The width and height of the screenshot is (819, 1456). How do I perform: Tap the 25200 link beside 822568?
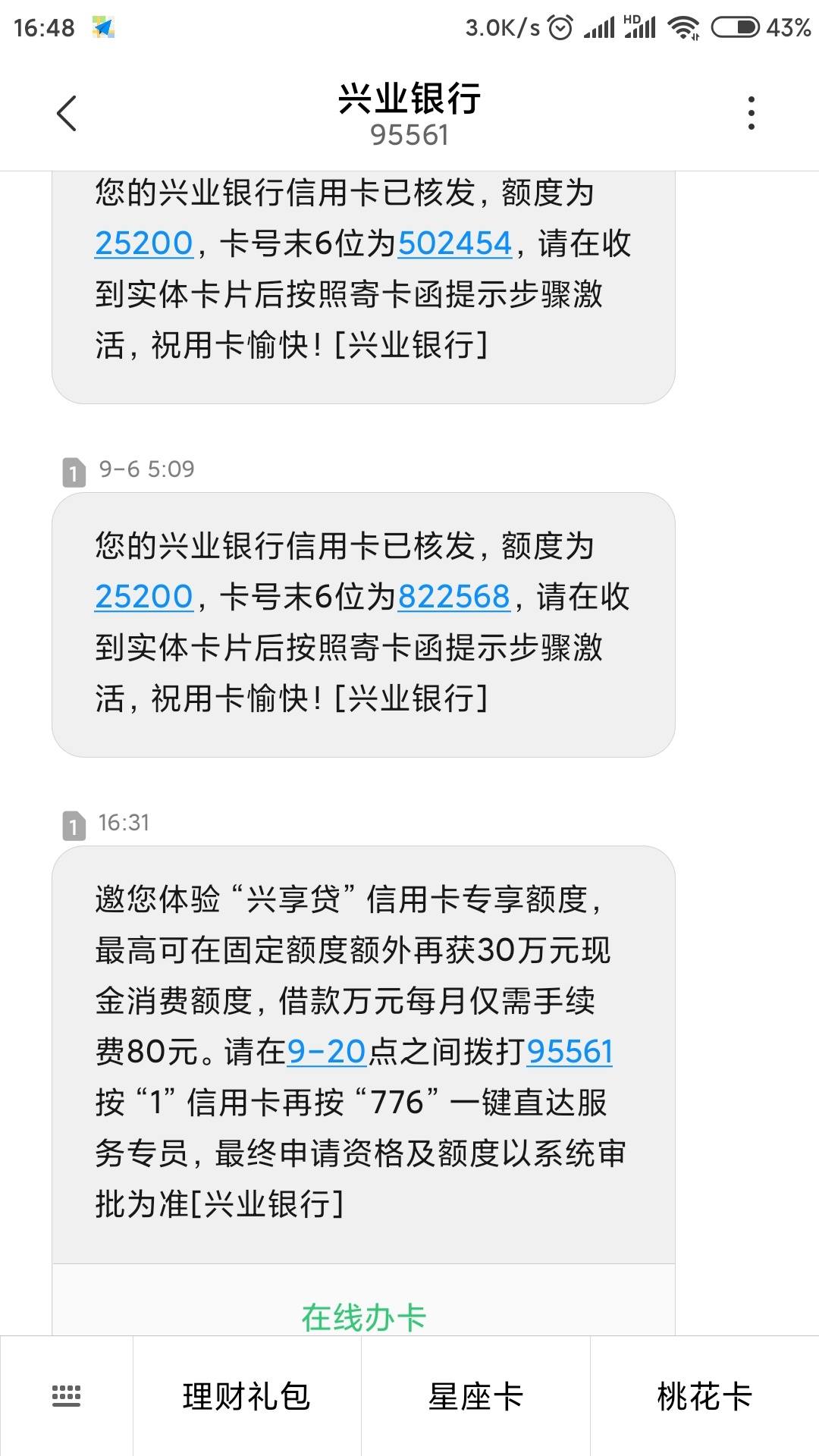pos(144,597)
